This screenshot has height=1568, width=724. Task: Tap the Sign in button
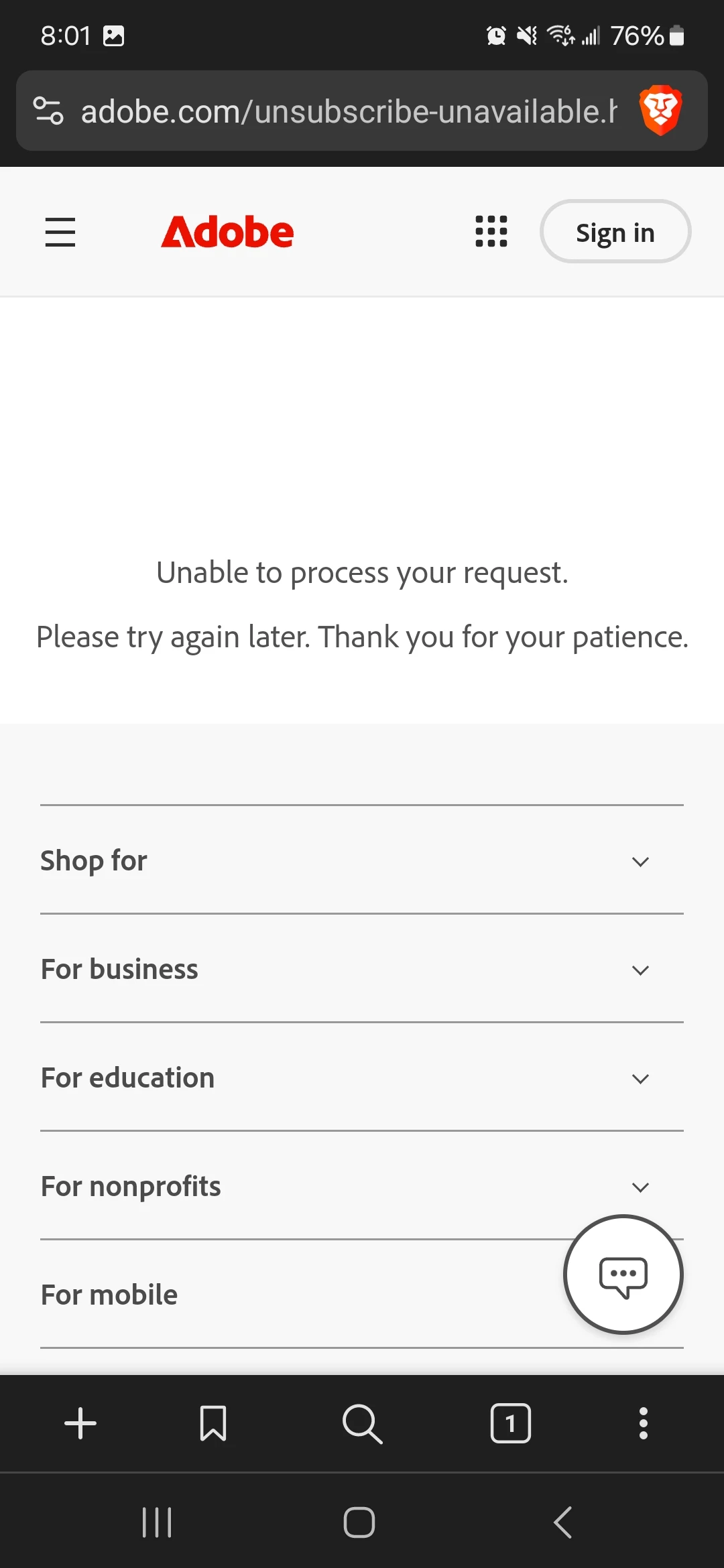(x=615, y=232)
